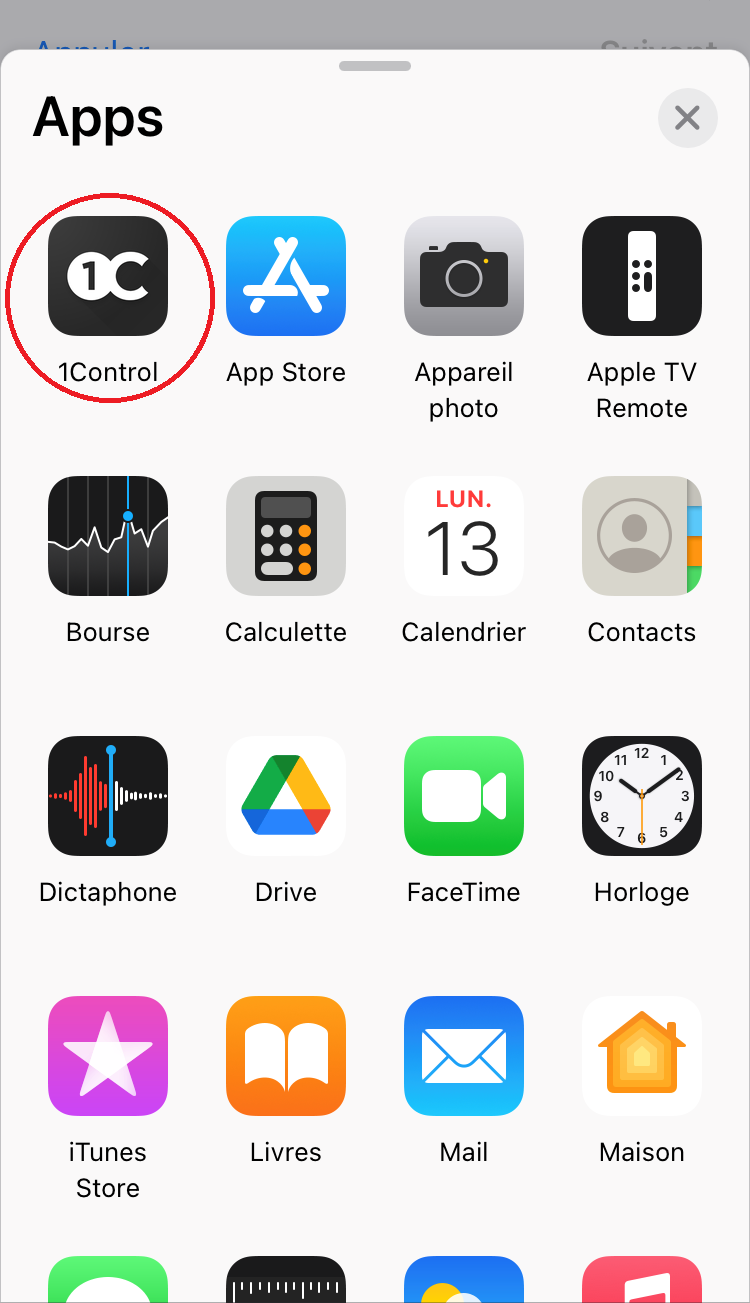Image resolution: width=750 pixels, height=1303 pixels.
Task: Pick the Contacts app
Action: [x=642, y=536]
